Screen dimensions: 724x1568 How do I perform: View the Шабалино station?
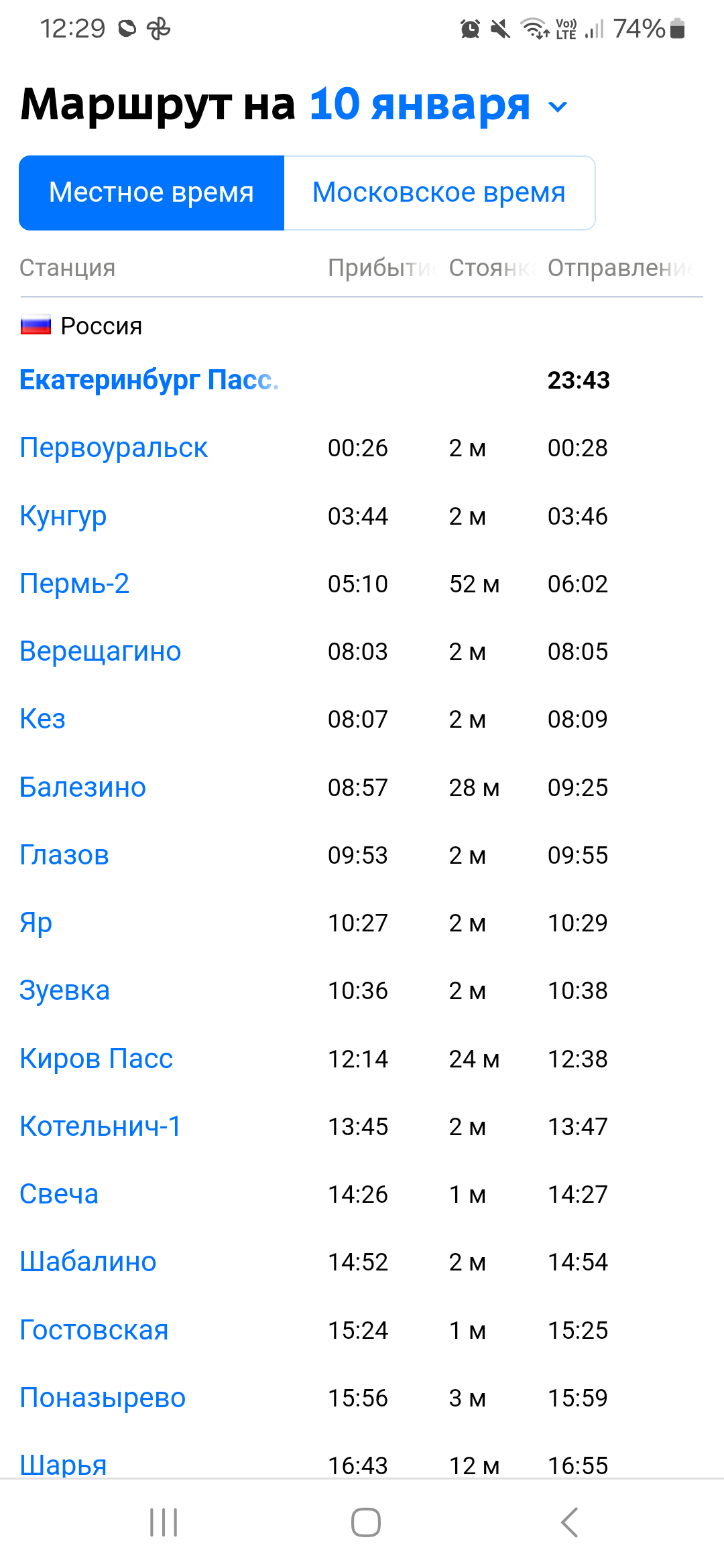(88, 1262)
